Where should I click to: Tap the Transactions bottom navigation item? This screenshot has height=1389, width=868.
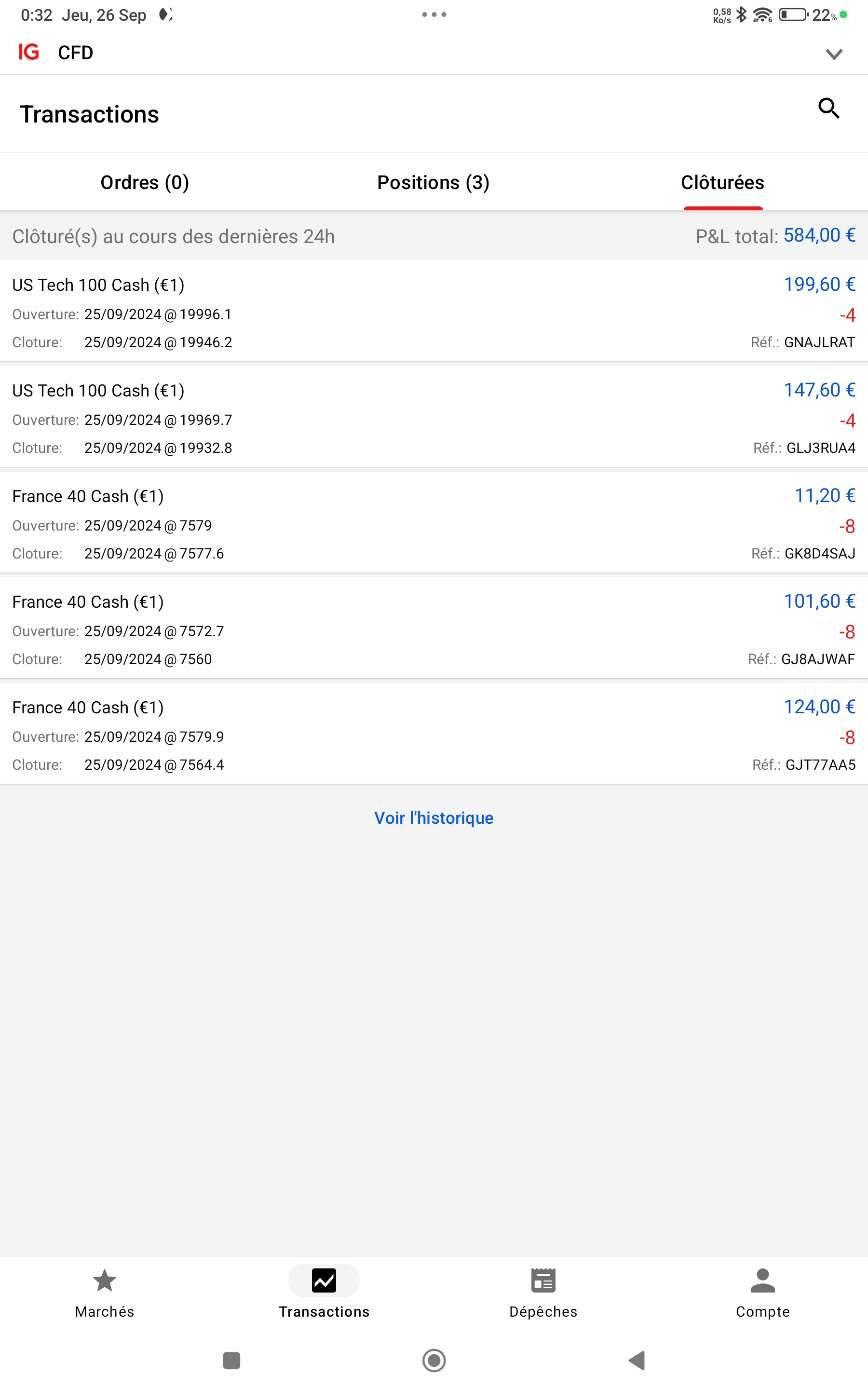[324, 1293]
